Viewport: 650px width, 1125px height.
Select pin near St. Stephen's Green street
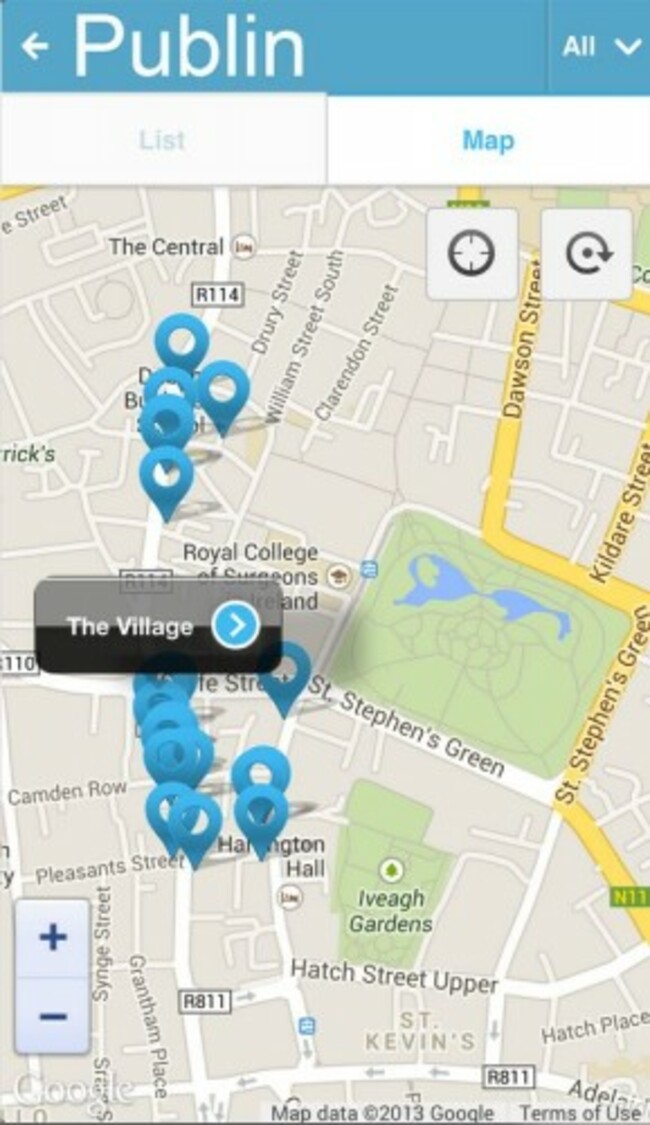[x=285, y=674]
